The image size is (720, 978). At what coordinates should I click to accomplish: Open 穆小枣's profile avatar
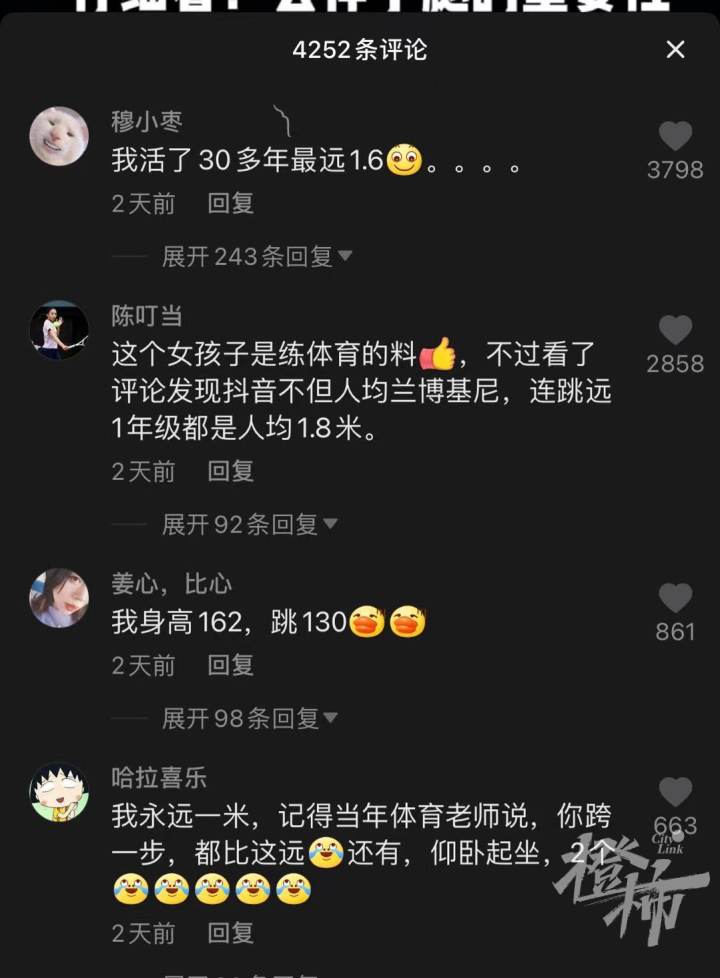click(59, 136)
